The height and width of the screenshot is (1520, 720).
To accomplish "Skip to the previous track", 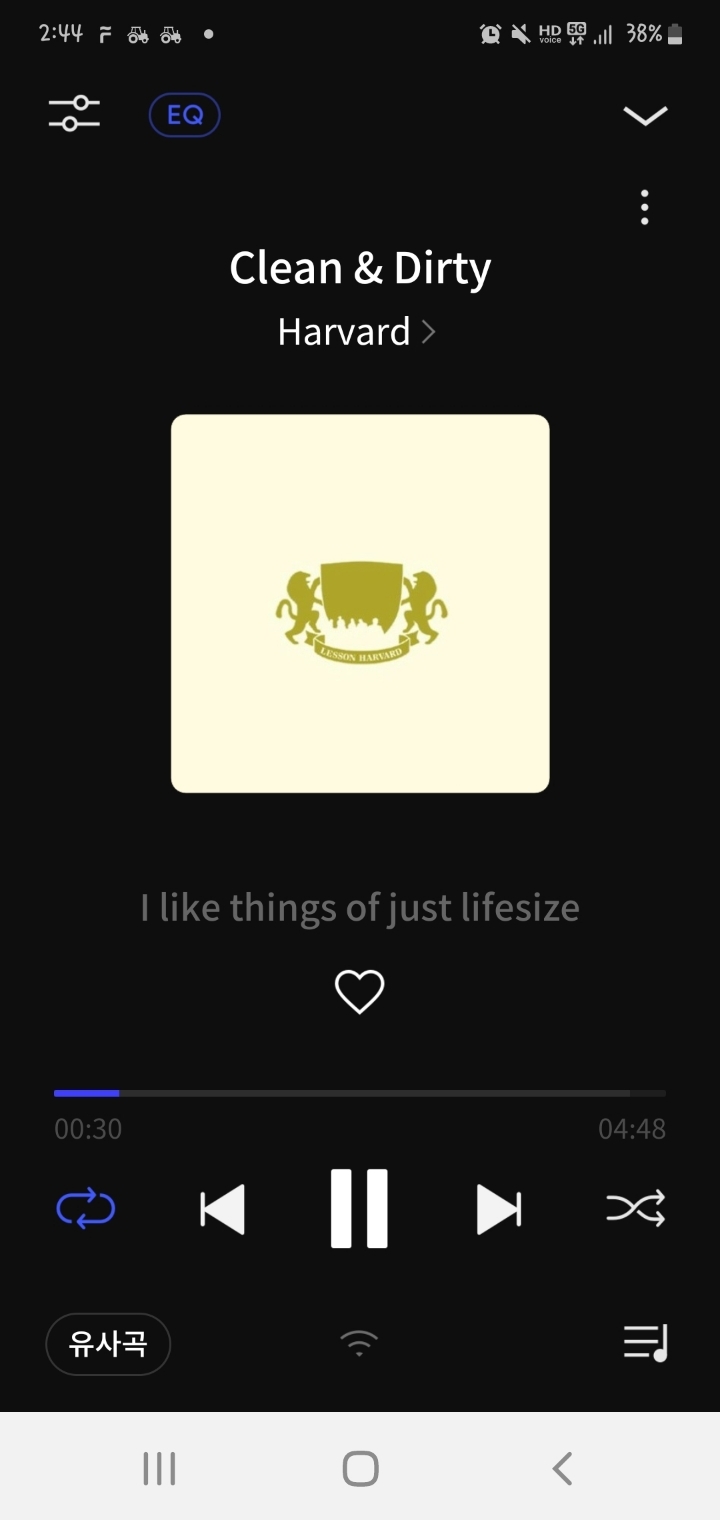I will (222, 1209).
